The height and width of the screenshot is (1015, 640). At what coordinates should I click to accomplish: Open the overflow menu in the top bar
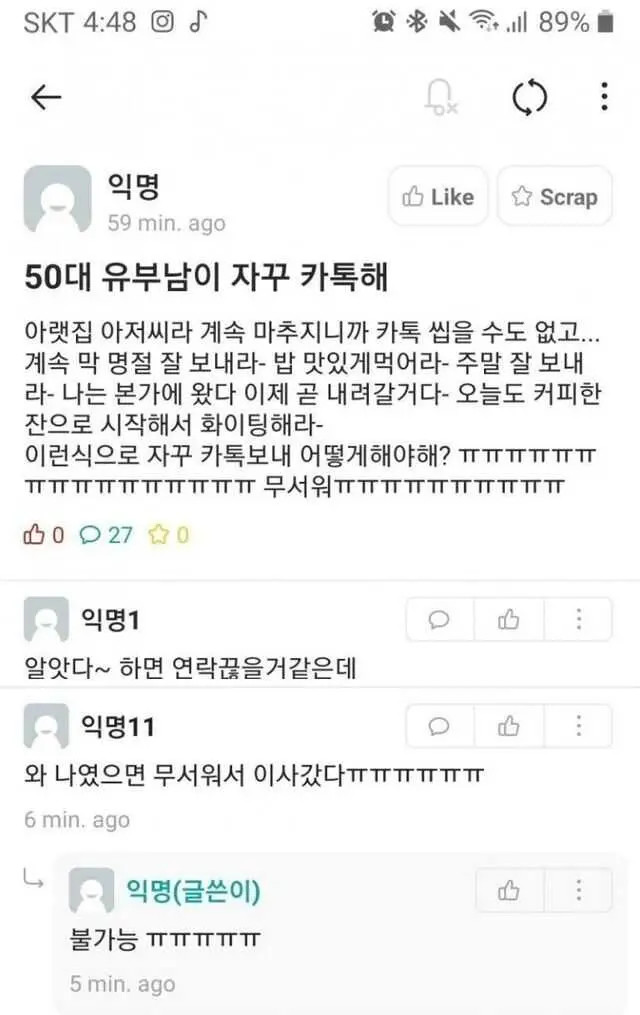604,97
